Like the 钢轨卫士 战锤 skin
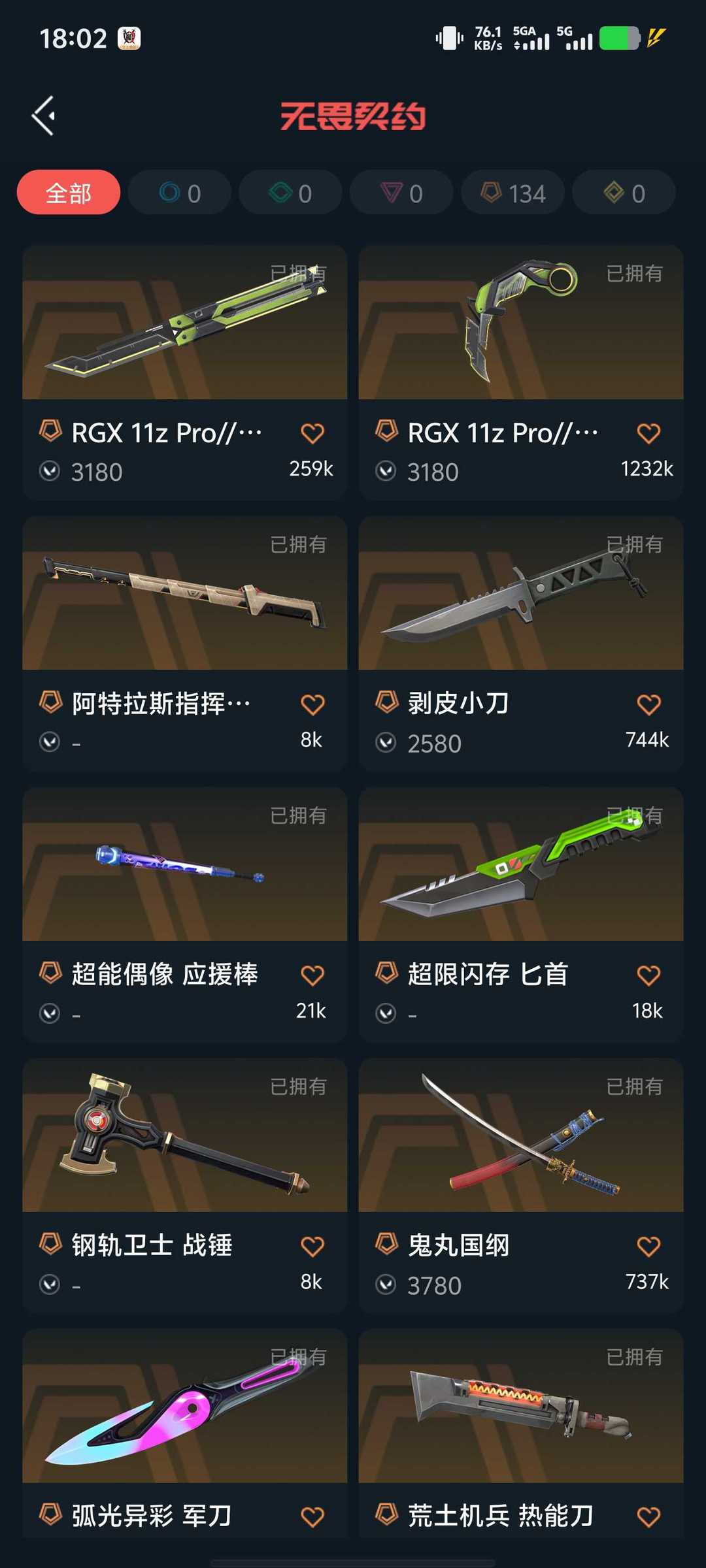Image resolution: width=706 pixels, height=1568 pixels. [x=312, y=1246]
